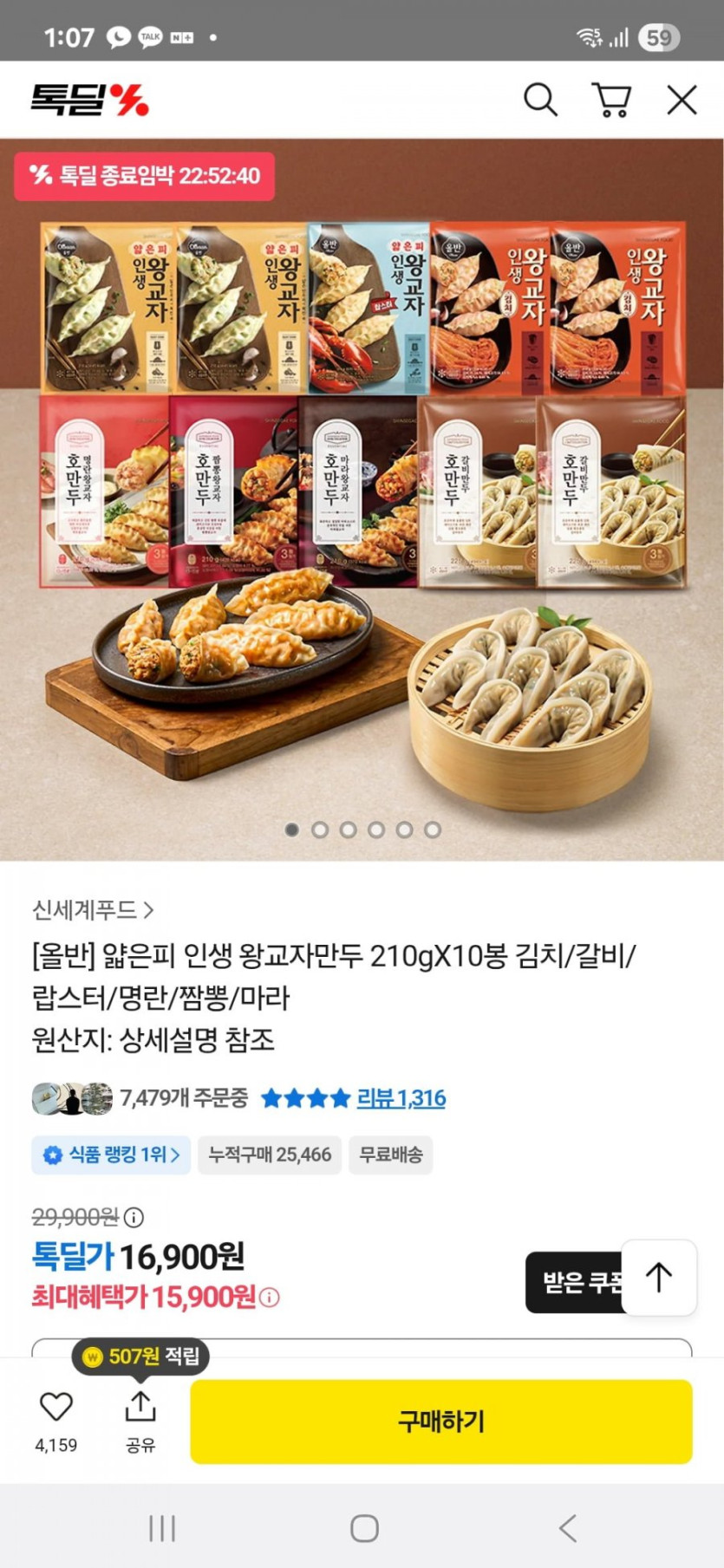724x1568 pixels.
Task: Close the product page
Action: pyautogui.click(x=682, y=100)
